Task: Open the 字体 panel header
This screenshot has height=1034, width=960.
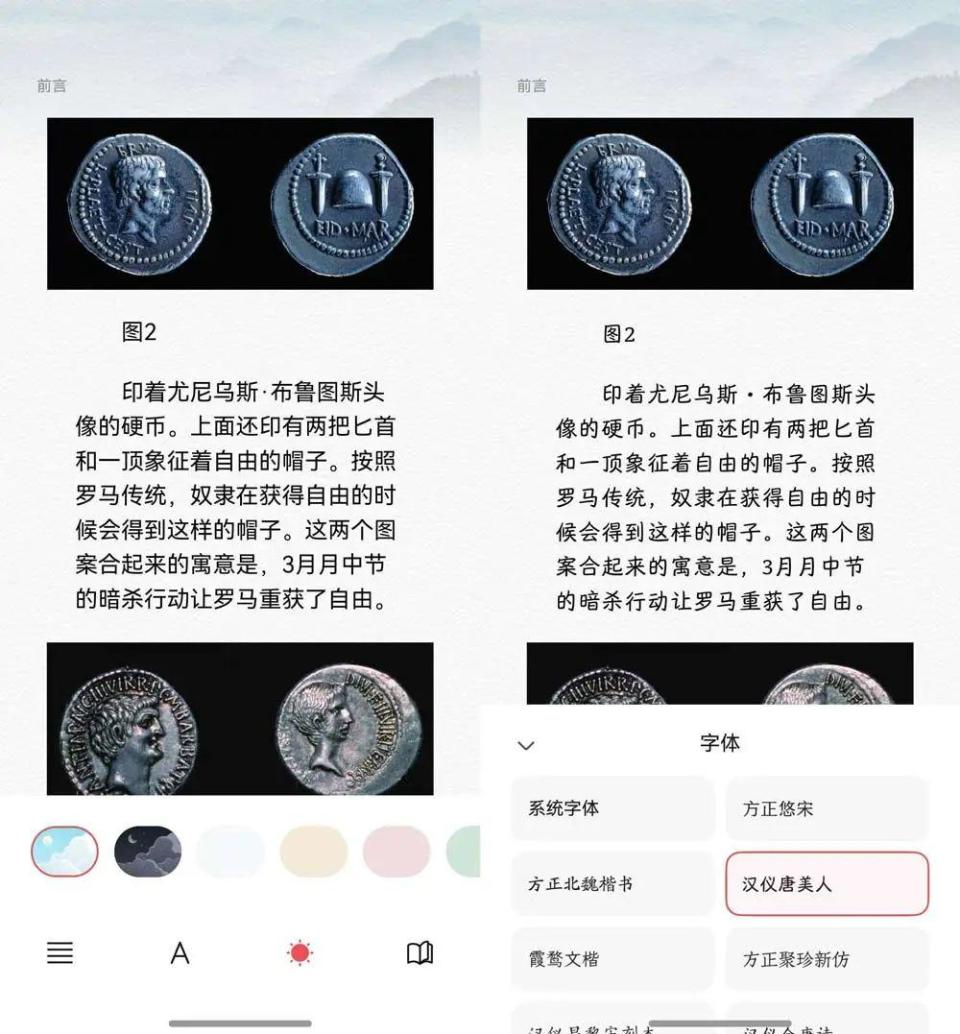Action: click(x=718, y=744)
